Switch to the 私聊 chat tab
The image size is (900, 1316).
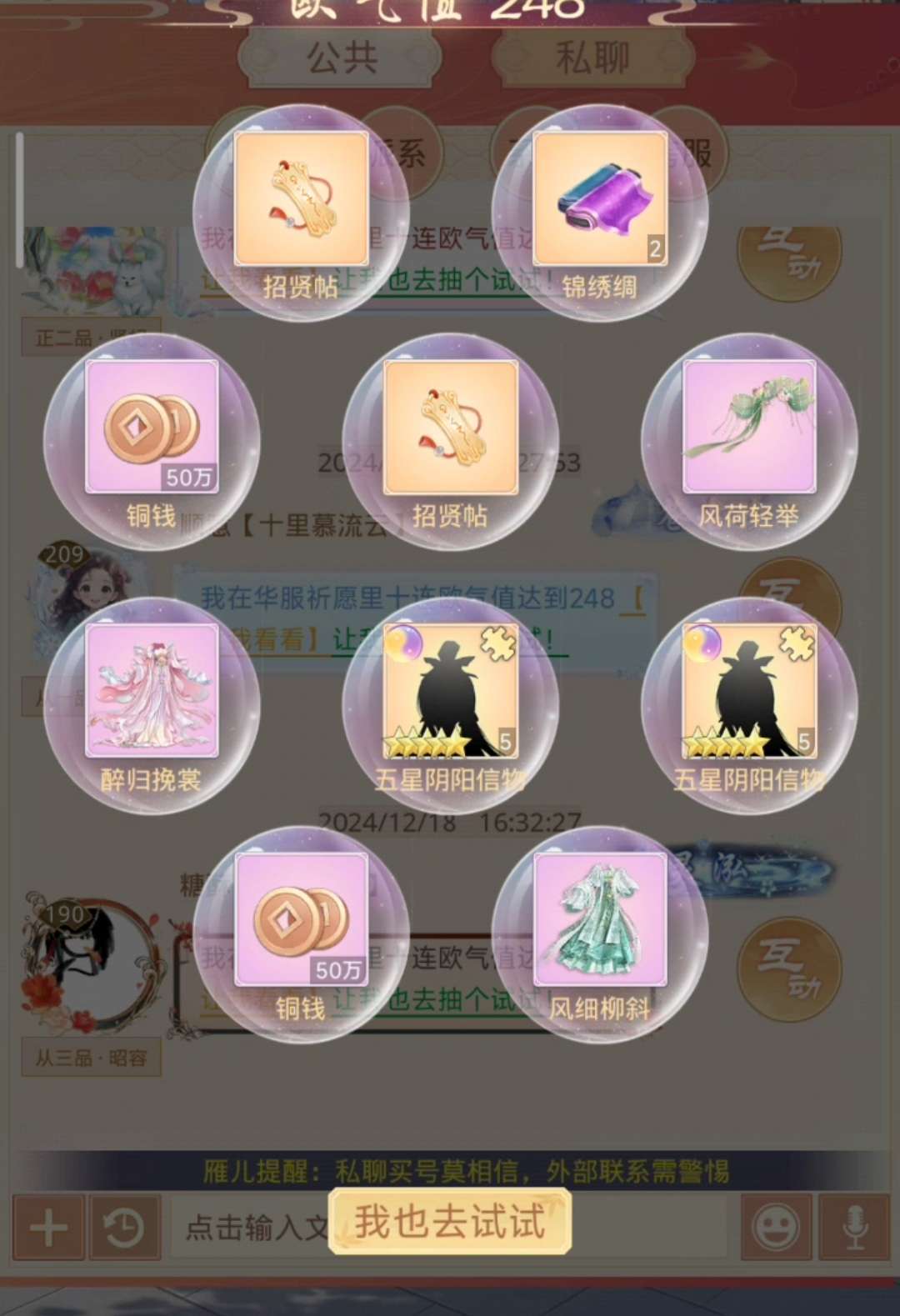[592, 58]
